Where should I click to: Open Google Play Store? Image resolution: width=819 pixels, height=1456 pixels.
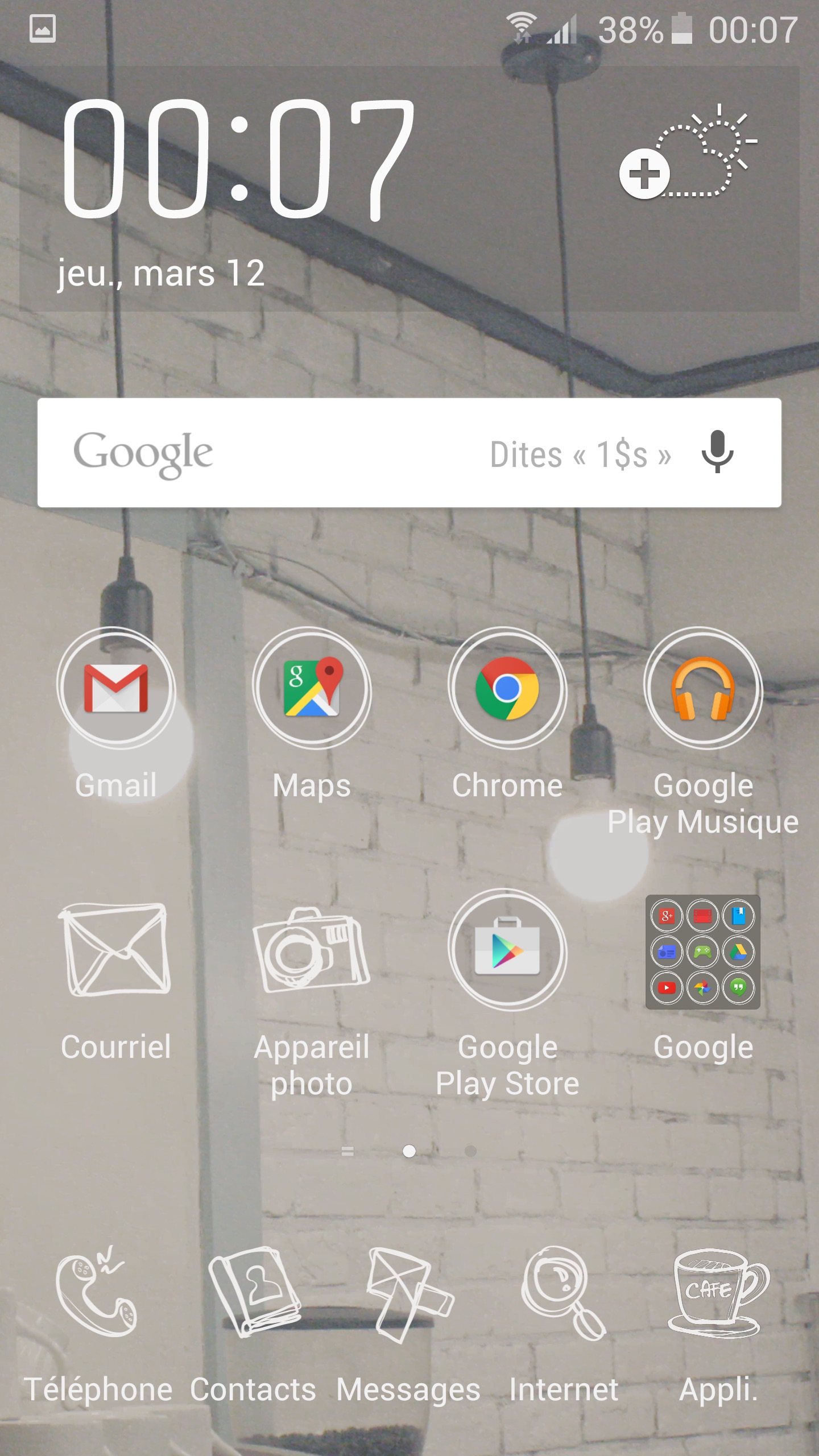507,950
